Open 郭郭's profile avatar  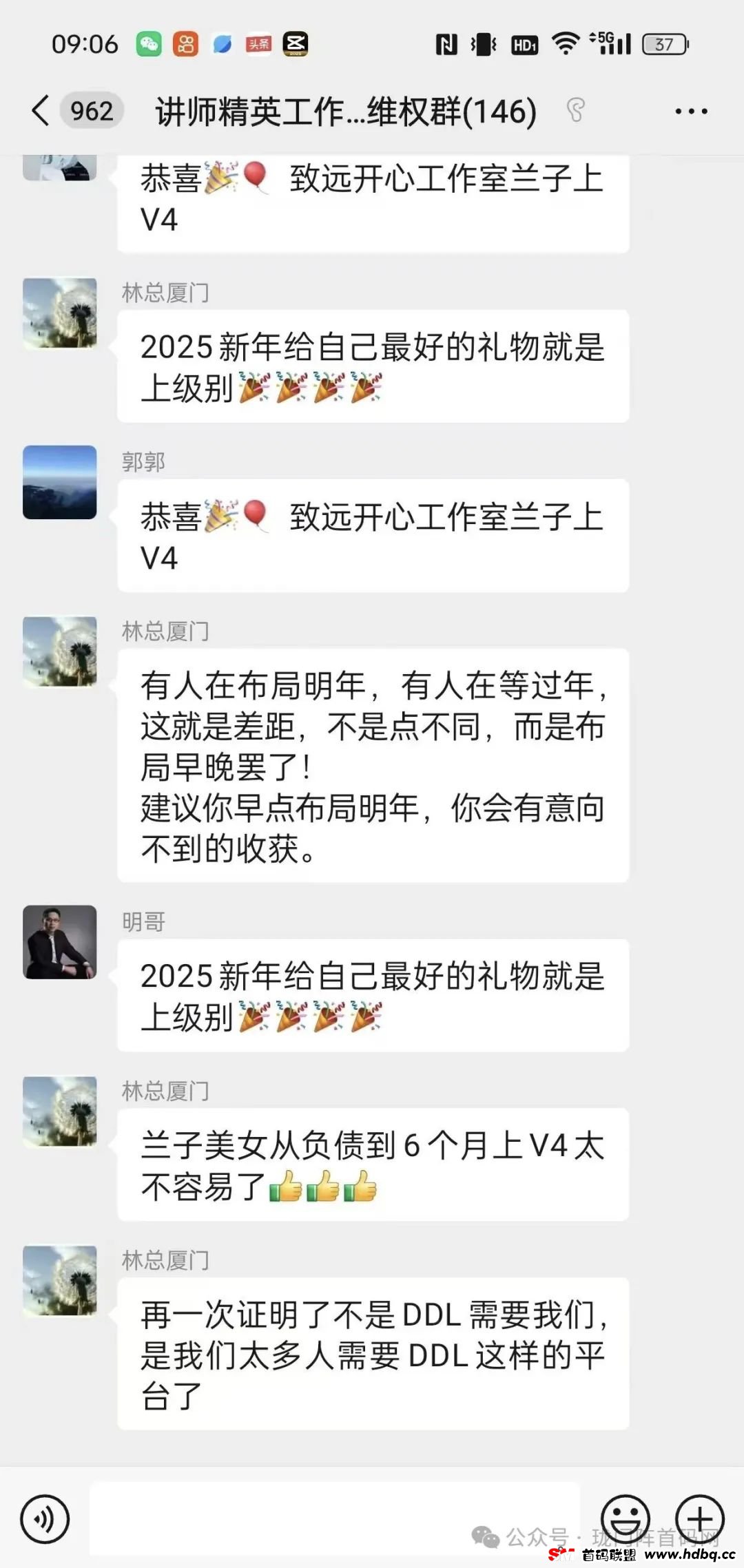coord(60,482)
